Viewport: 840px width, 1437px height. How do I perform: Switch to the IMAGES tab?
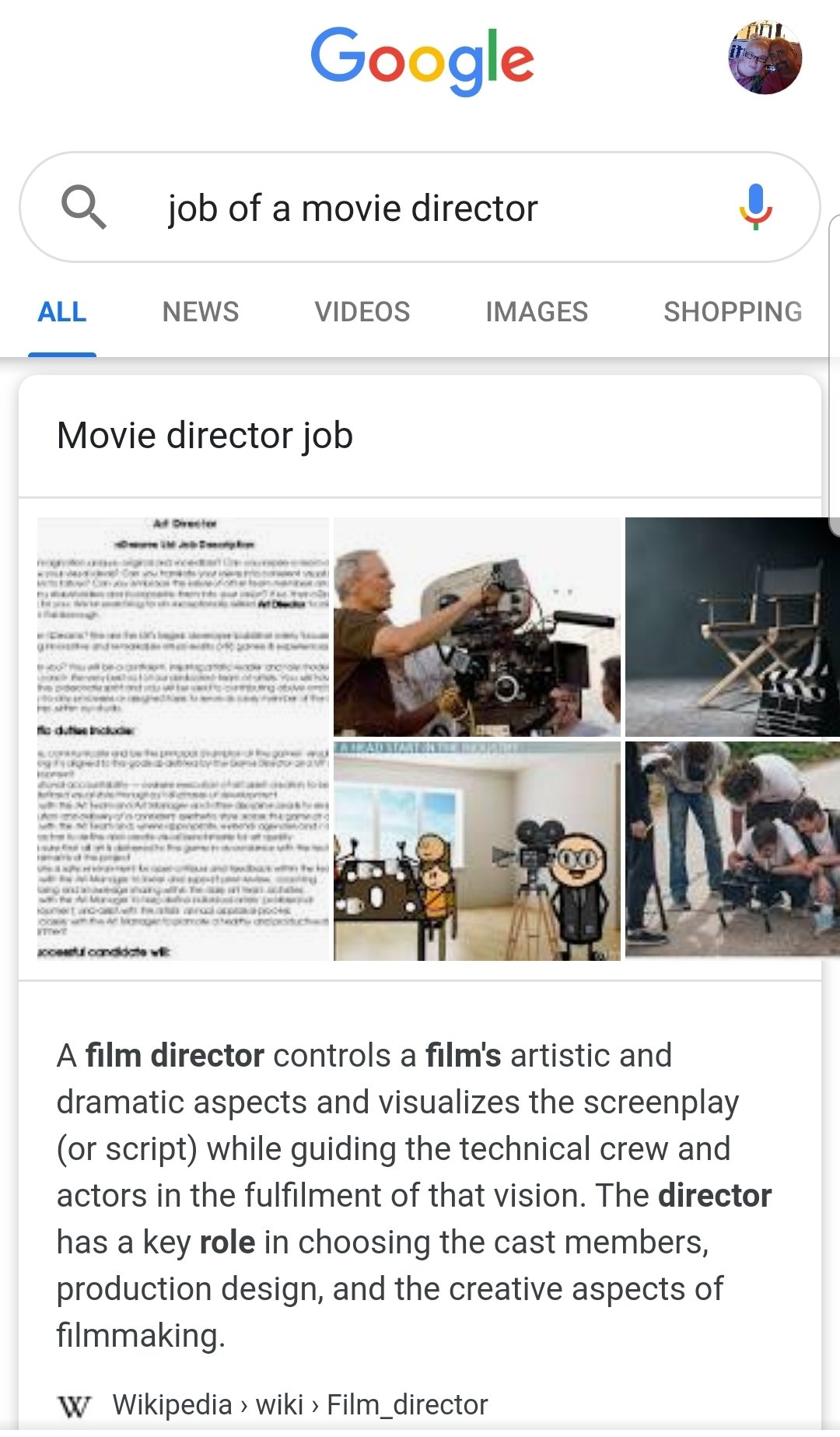coord(537,312)
